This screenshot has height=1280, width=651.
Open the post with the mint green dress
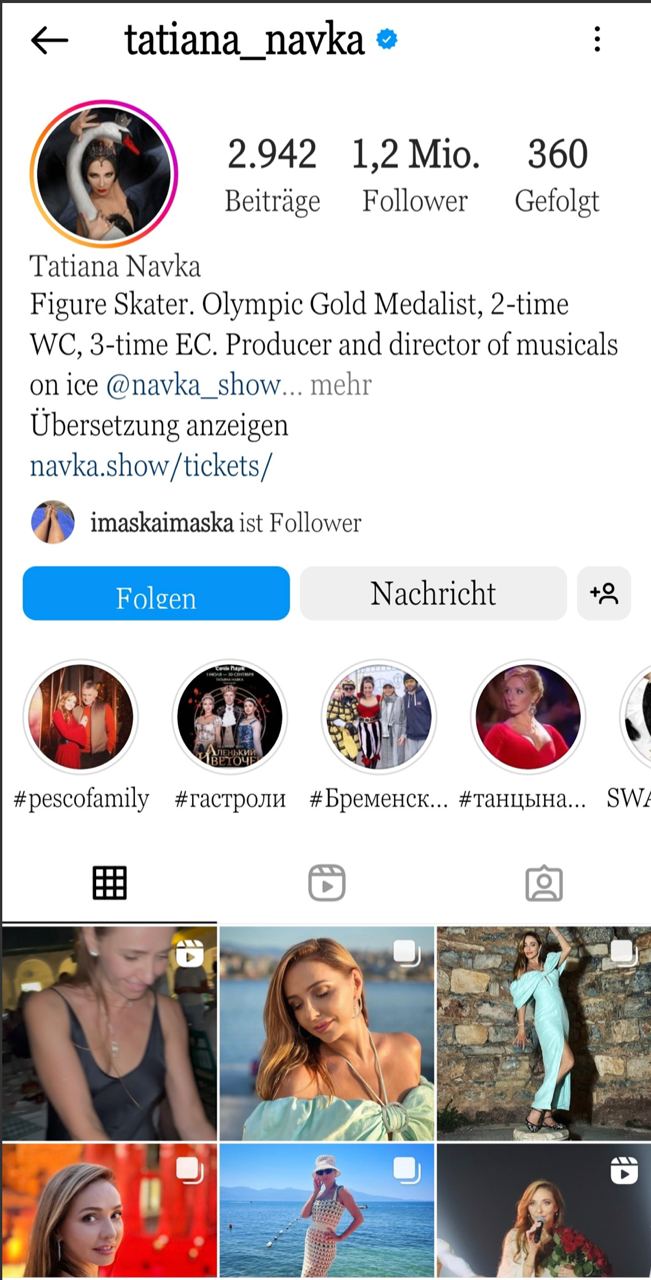pyautogui.click(x=543, y=1032)
